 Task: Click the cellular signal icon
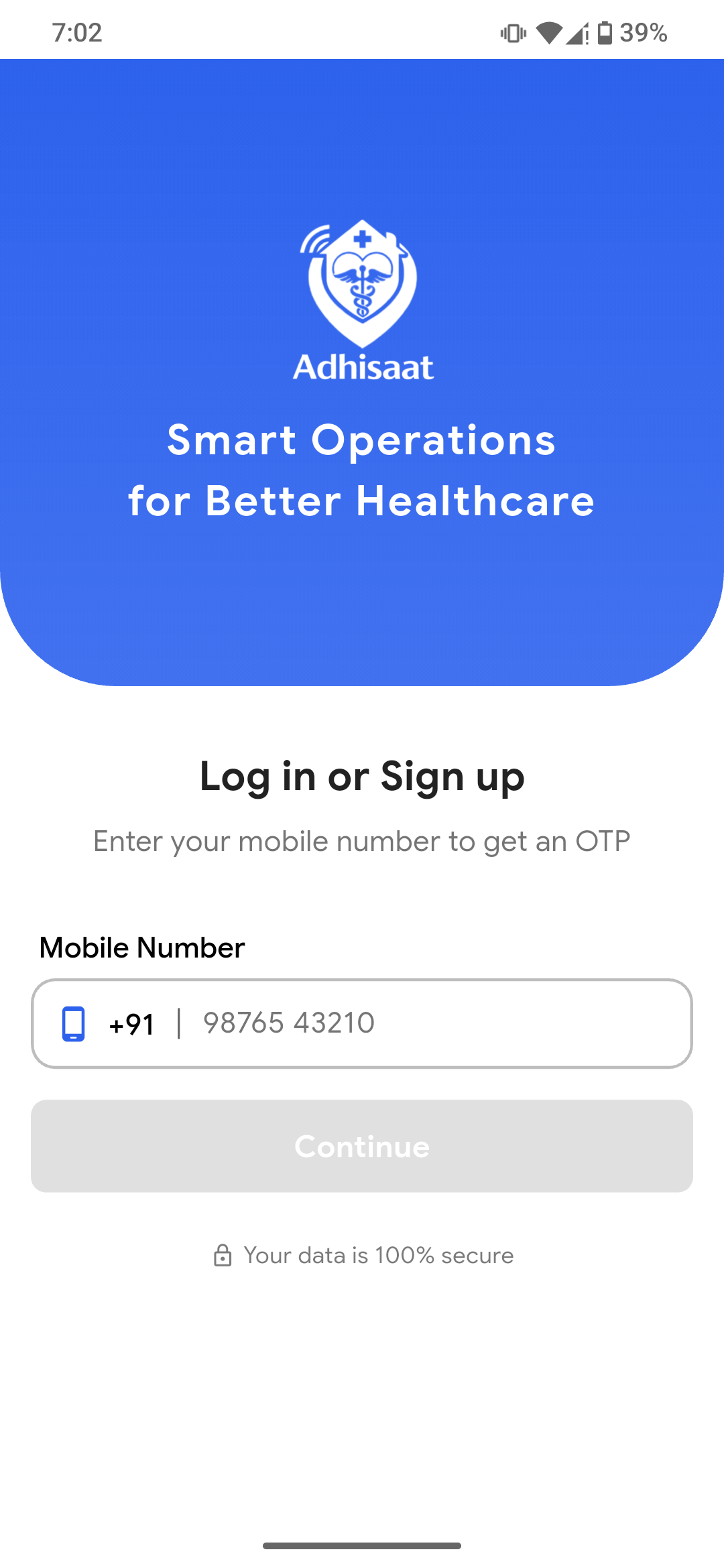click(x=577, y=32)
